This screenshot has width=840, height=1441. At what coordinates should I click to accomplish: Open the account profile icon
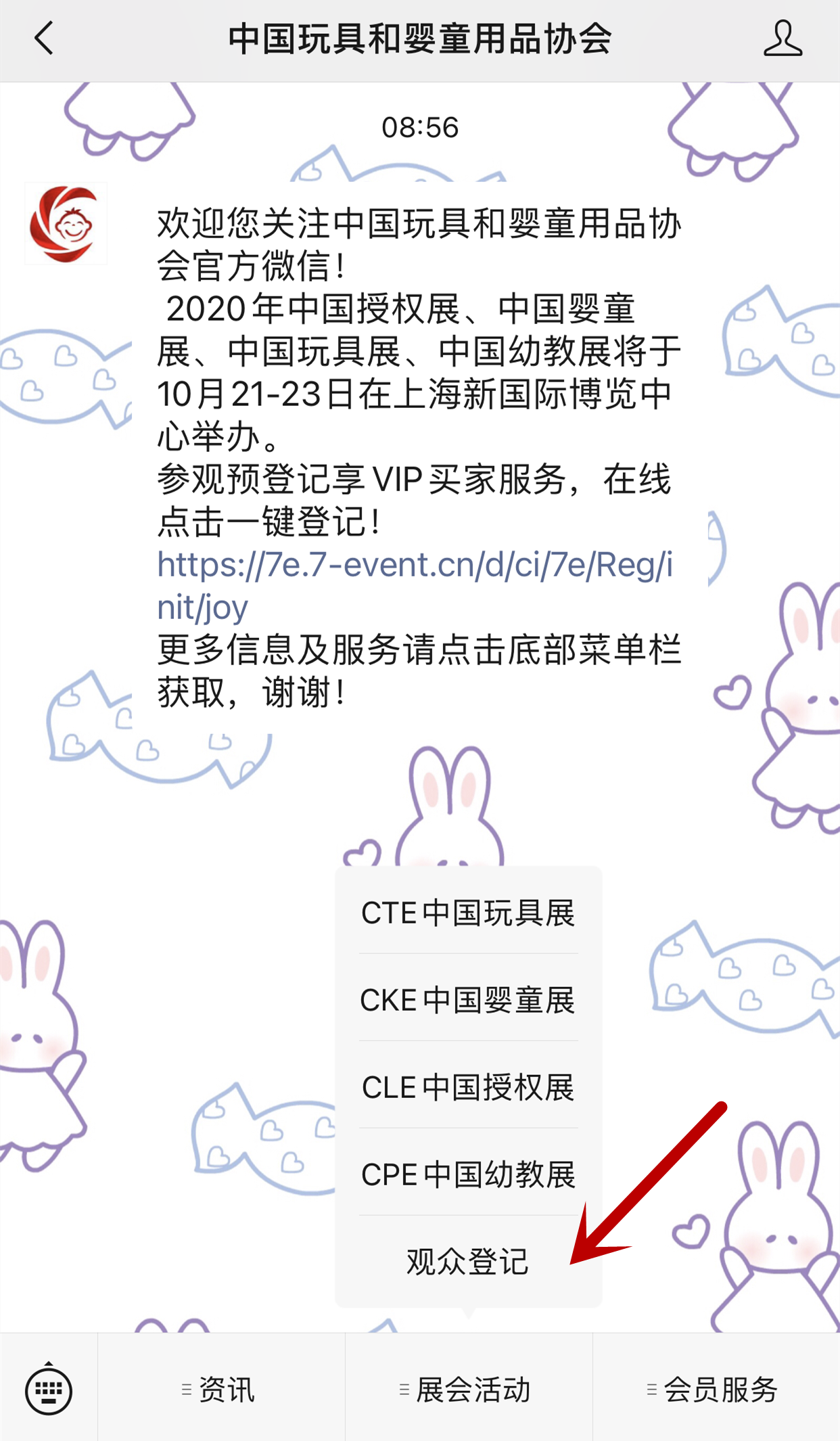[783, 39]
